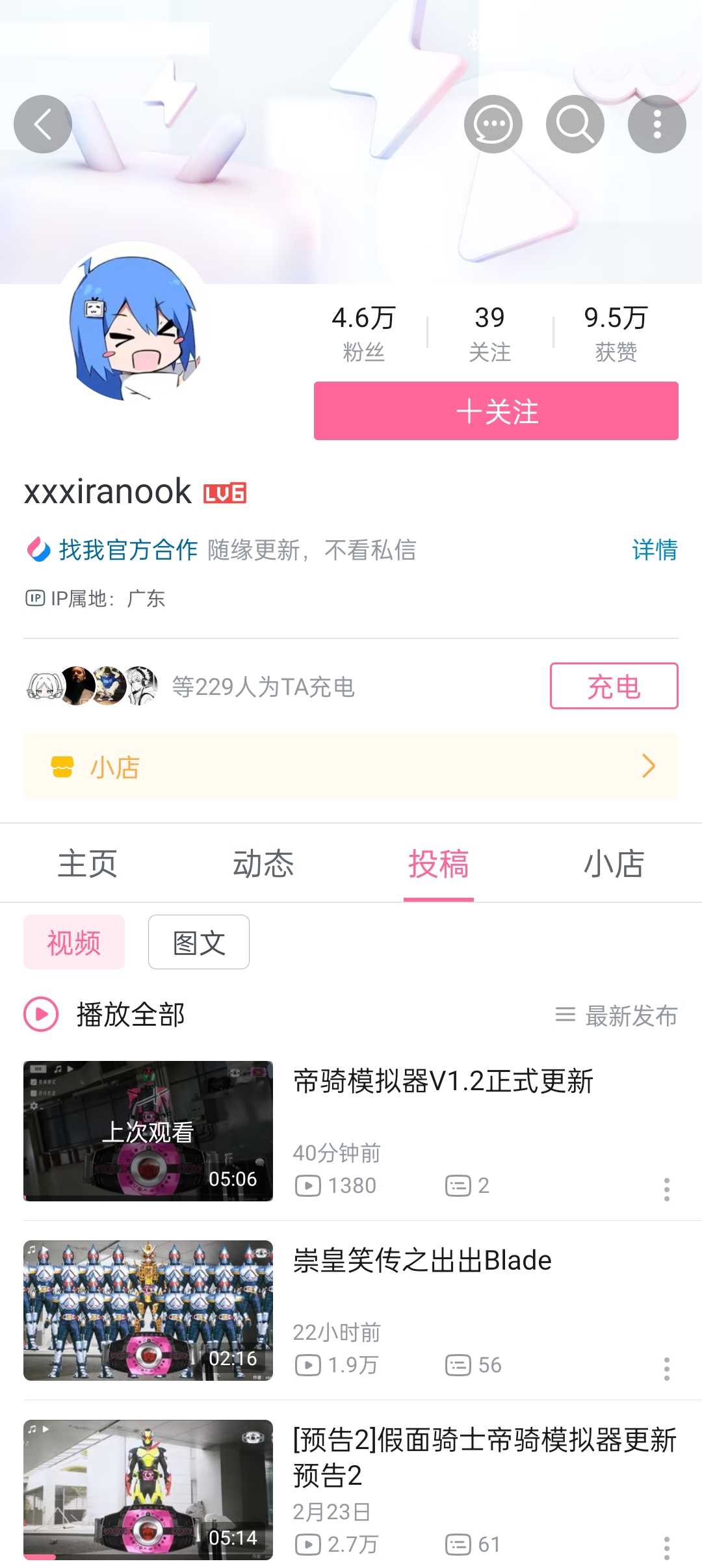This screenshot has height=1568, width=702.
Task: Open 详情 profile details link
Action: coord(655,550)
